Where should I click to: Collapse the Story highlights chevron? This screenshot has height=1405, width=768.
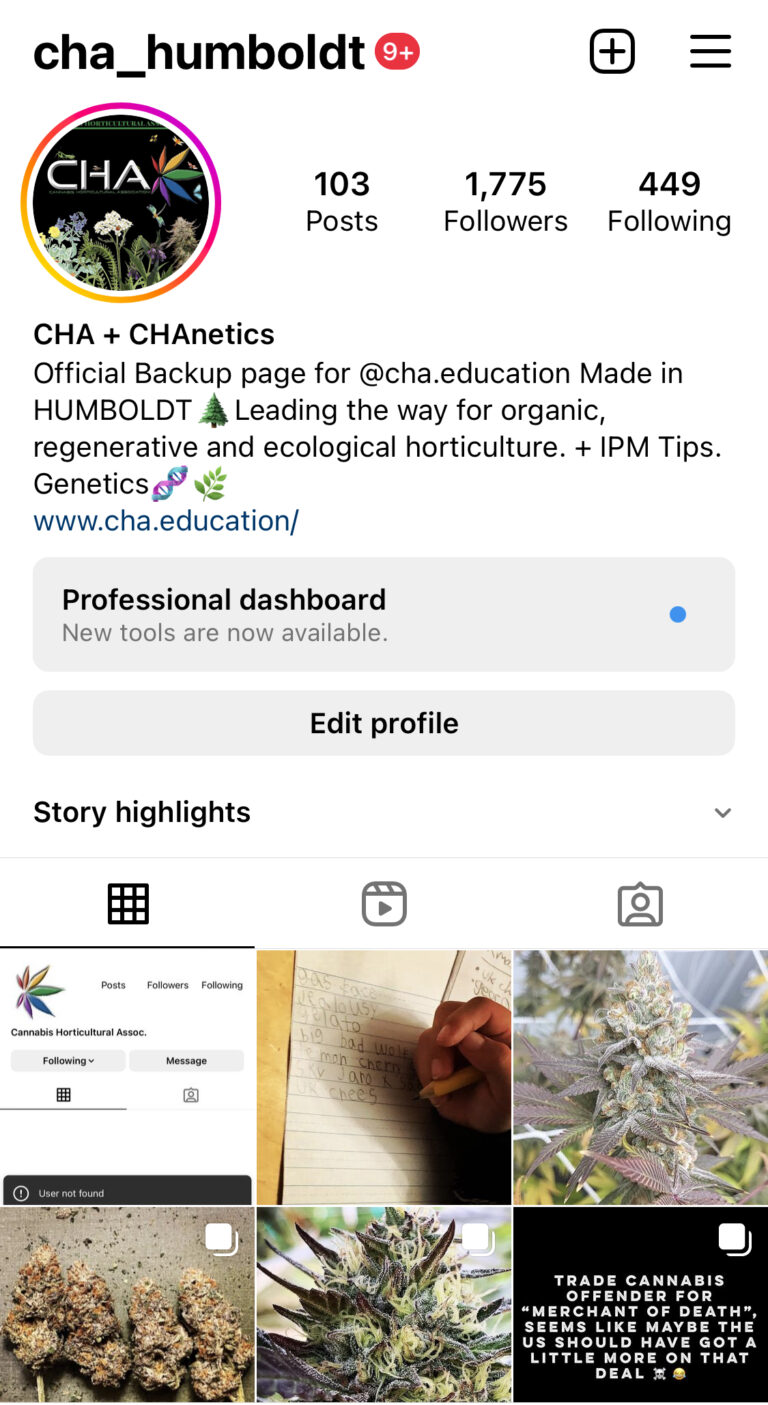(722, 813)
